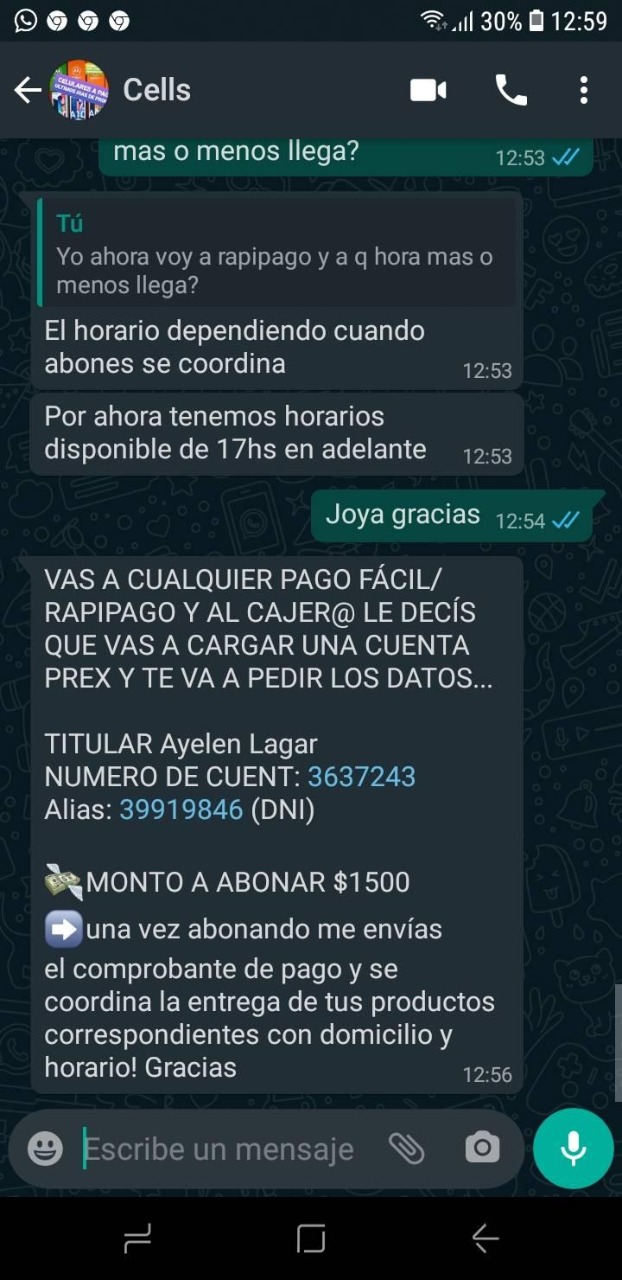Screen dimensions: 622x1280
Task: Open the camera to send a photo
Action: [x=482, y=1149]
